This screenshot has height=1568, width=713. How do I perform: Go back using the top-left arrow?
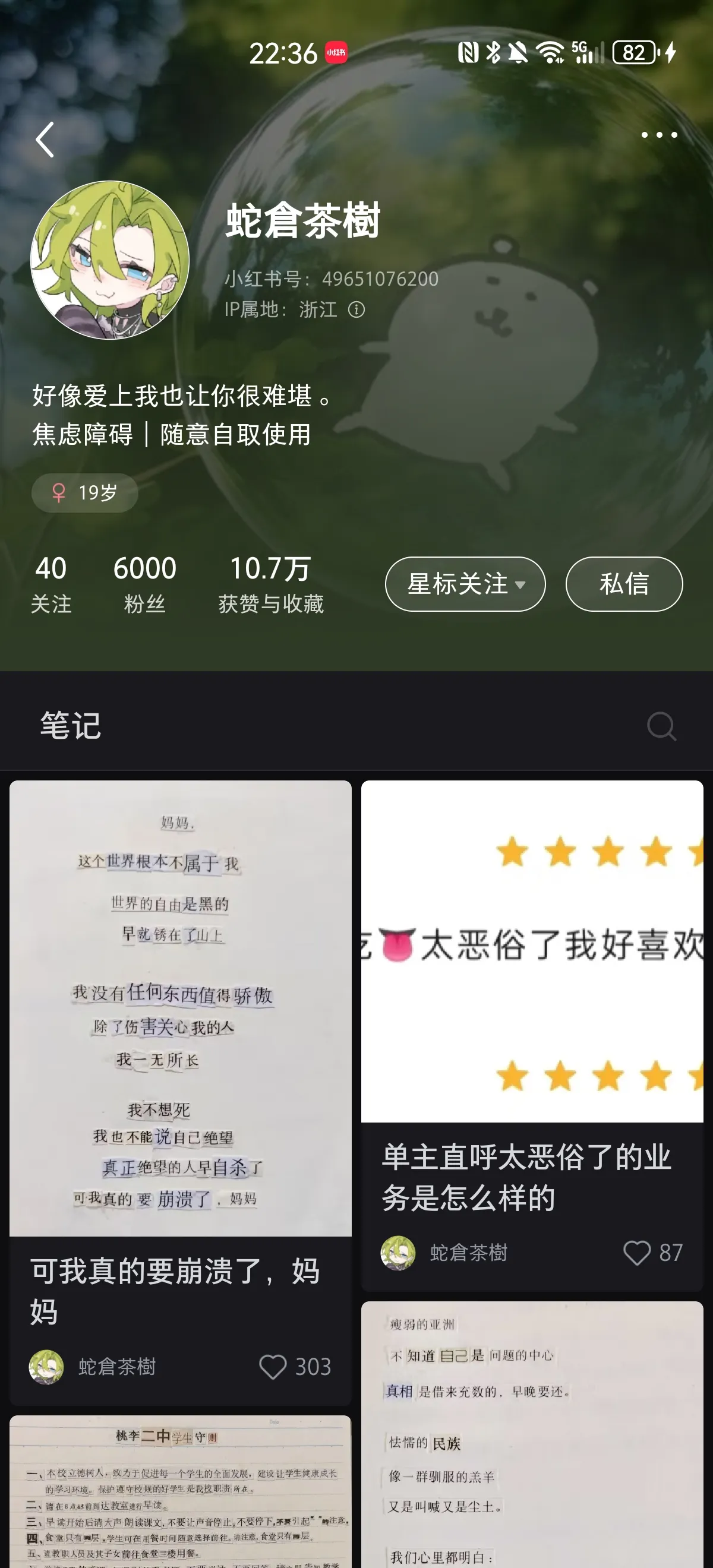tap(45, 140)
